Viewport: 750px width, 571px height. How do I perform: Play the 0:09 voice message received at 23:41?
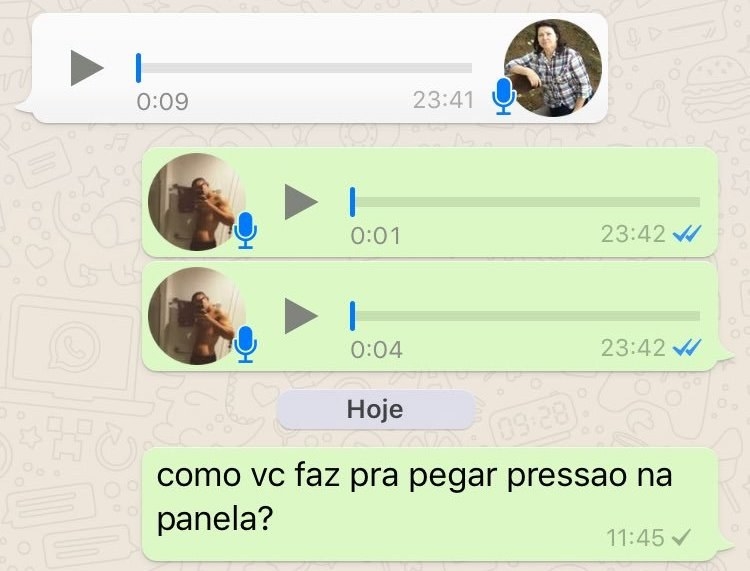tap(88, 68)
